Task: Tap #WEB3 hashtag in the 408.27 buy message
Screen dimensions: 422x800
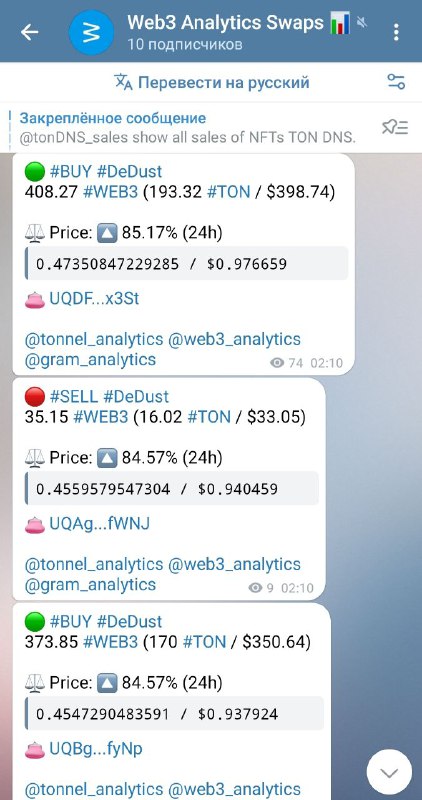Action: point(110,192)
